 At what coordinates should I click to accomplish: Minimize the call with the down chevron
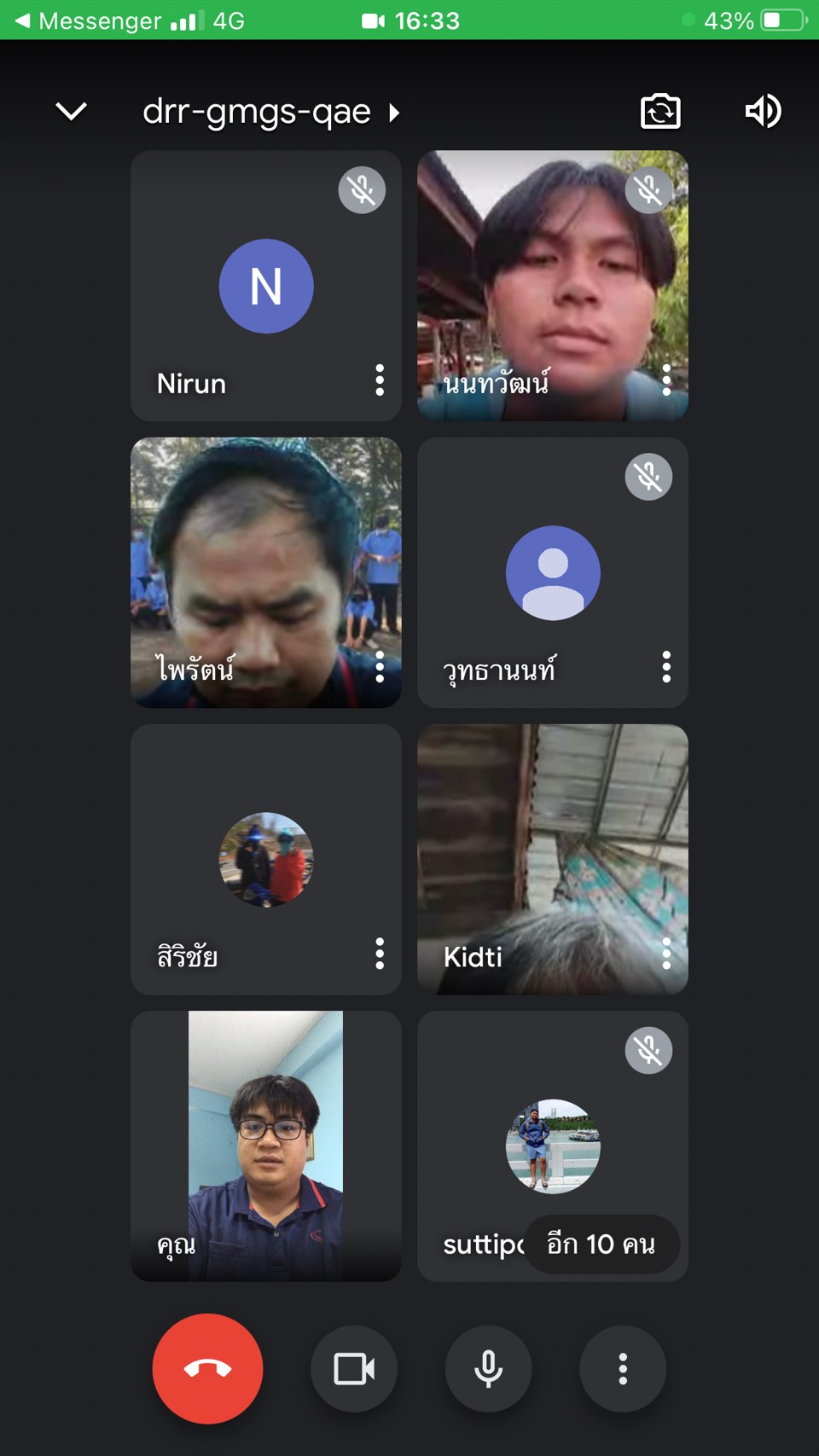(x=71, y=112)
